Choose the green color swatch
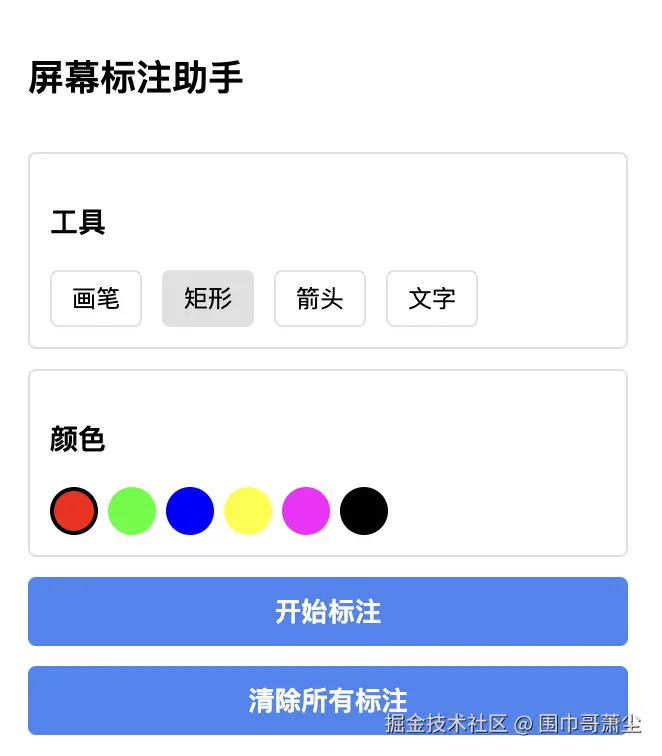Image resolution: width=662 pixels, height=756 pixels. click(x=132, y=511)
